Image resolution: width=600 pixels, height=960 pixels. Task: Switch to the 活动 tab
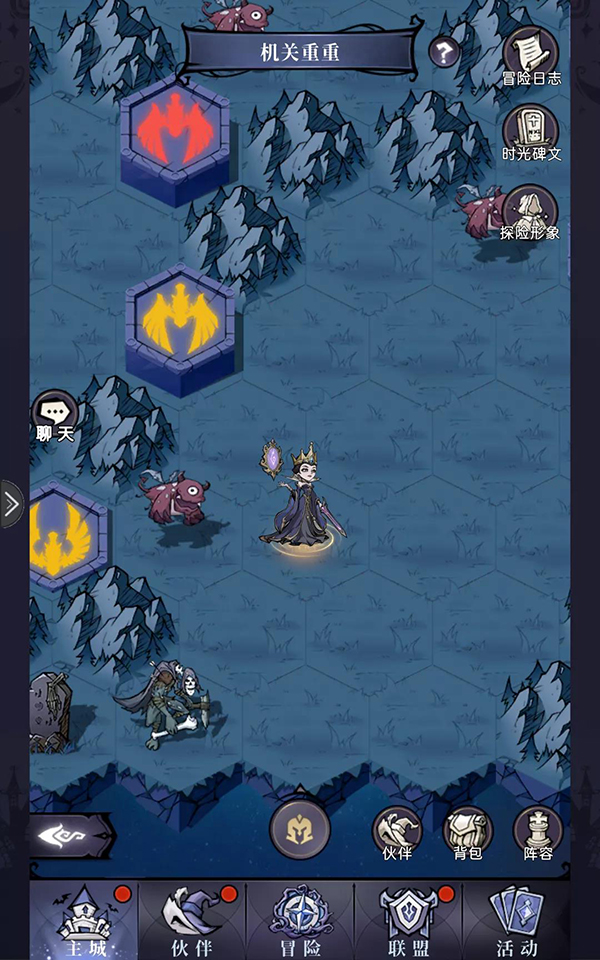[516, 921]
